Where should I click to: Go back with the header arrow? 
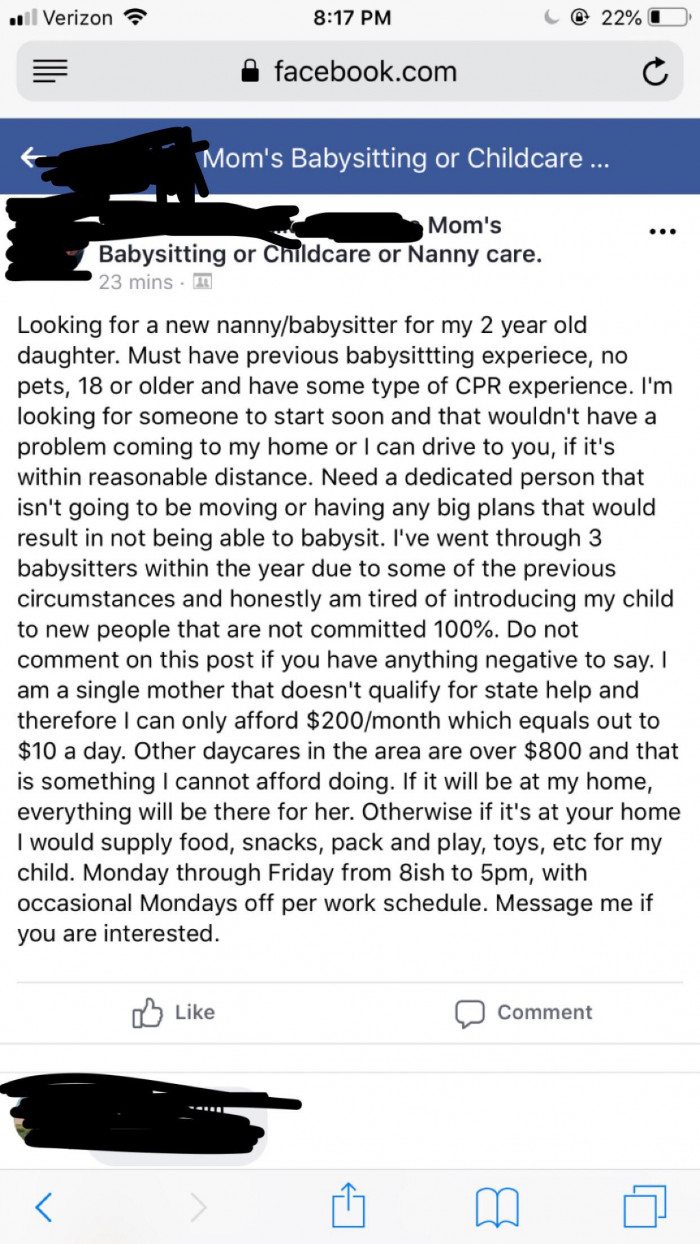pyautogui.click(x=32, y=157)
